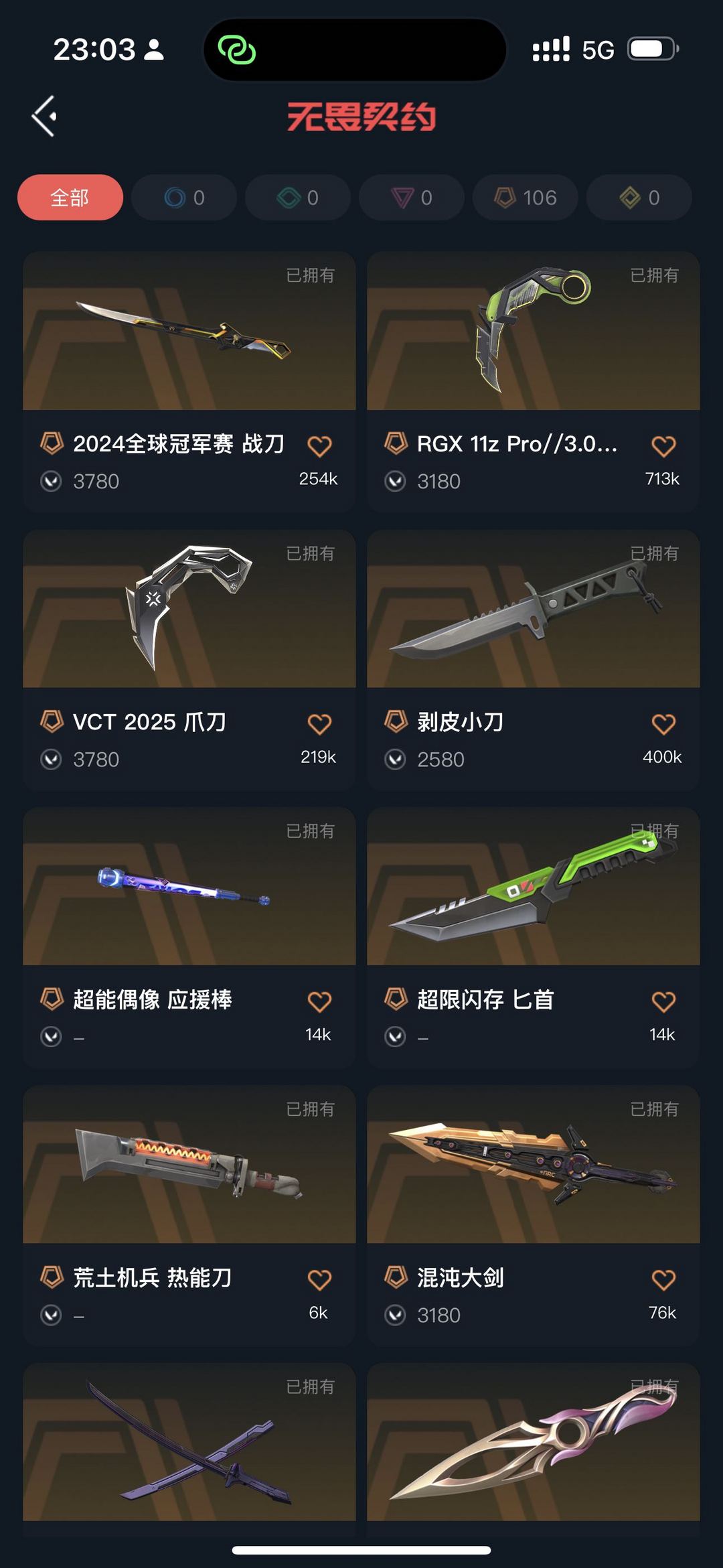Screen dimensions: 723x1568
Task: Like the 剥皮小刀 skin
Action: [663, 724]
